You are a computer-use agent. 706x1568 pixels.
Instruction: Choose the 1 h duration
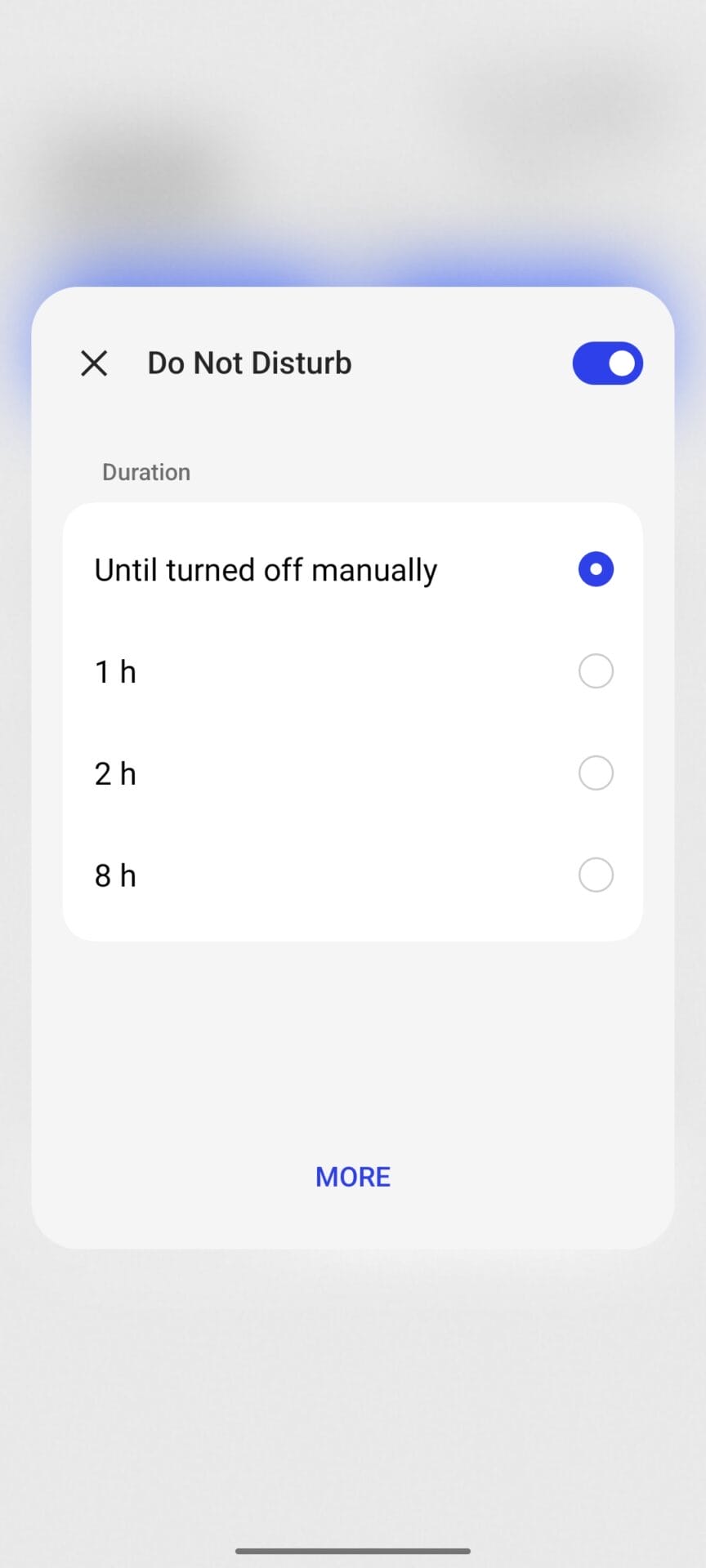[x=596, y=671]
